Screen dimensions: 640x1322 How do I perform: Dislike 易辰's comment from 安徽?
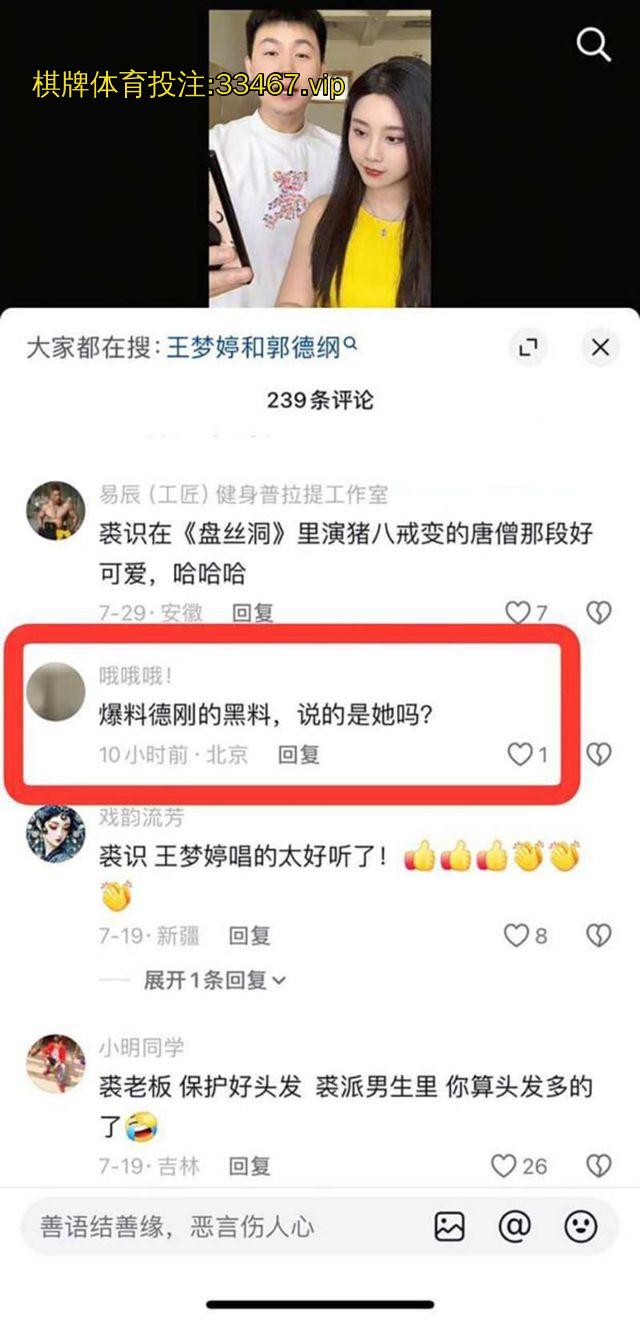point(598,612)
